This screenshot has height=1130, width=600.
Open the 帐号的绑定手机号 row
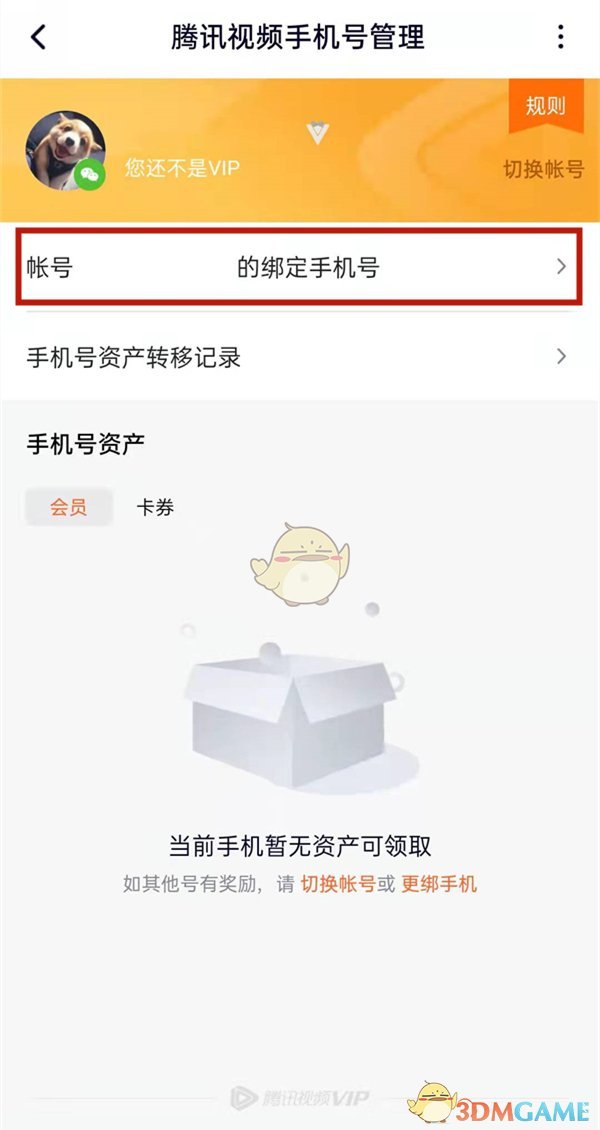[x=300, y=267]
